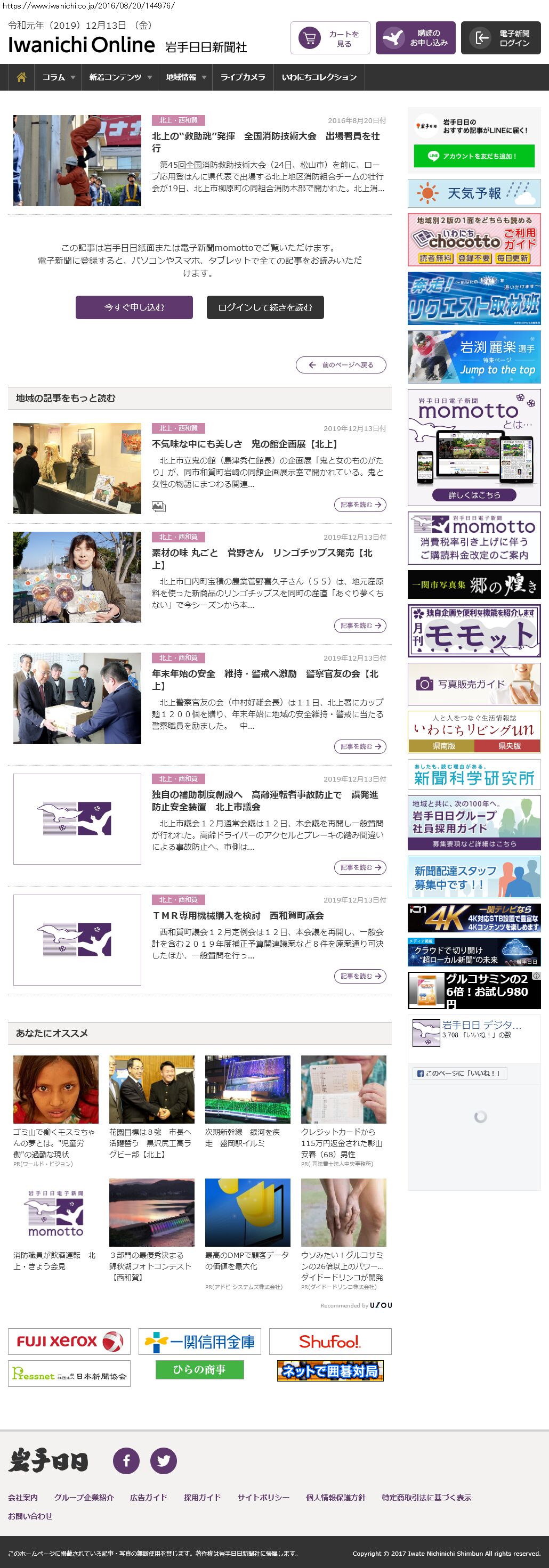Open the 会社案内 footer link
The width and height of the screenshot is (549, 1568).
point(22,1497)
